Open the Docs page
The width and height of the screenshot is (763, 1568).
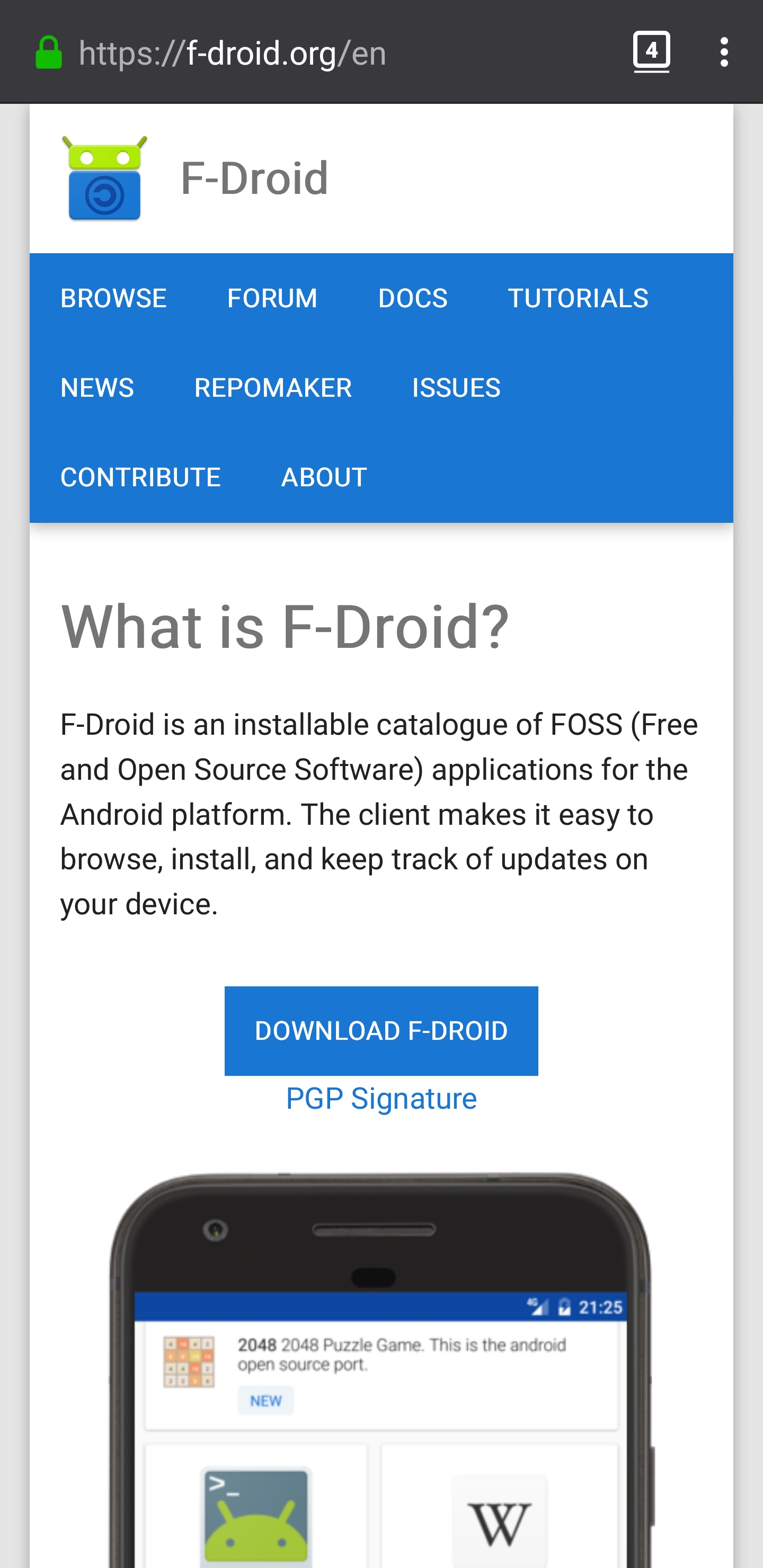[413, 298]
